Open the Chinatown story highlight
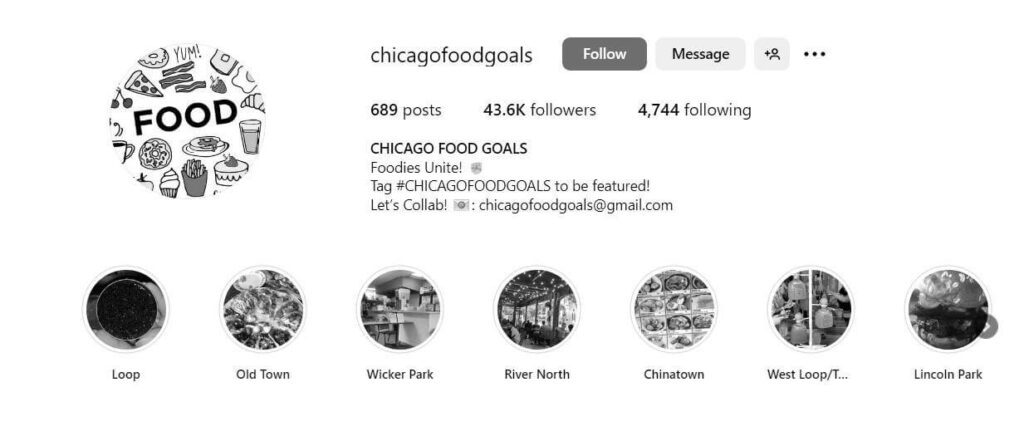The height and width of the screenshot is (436, 1024). tap(673, 309)
